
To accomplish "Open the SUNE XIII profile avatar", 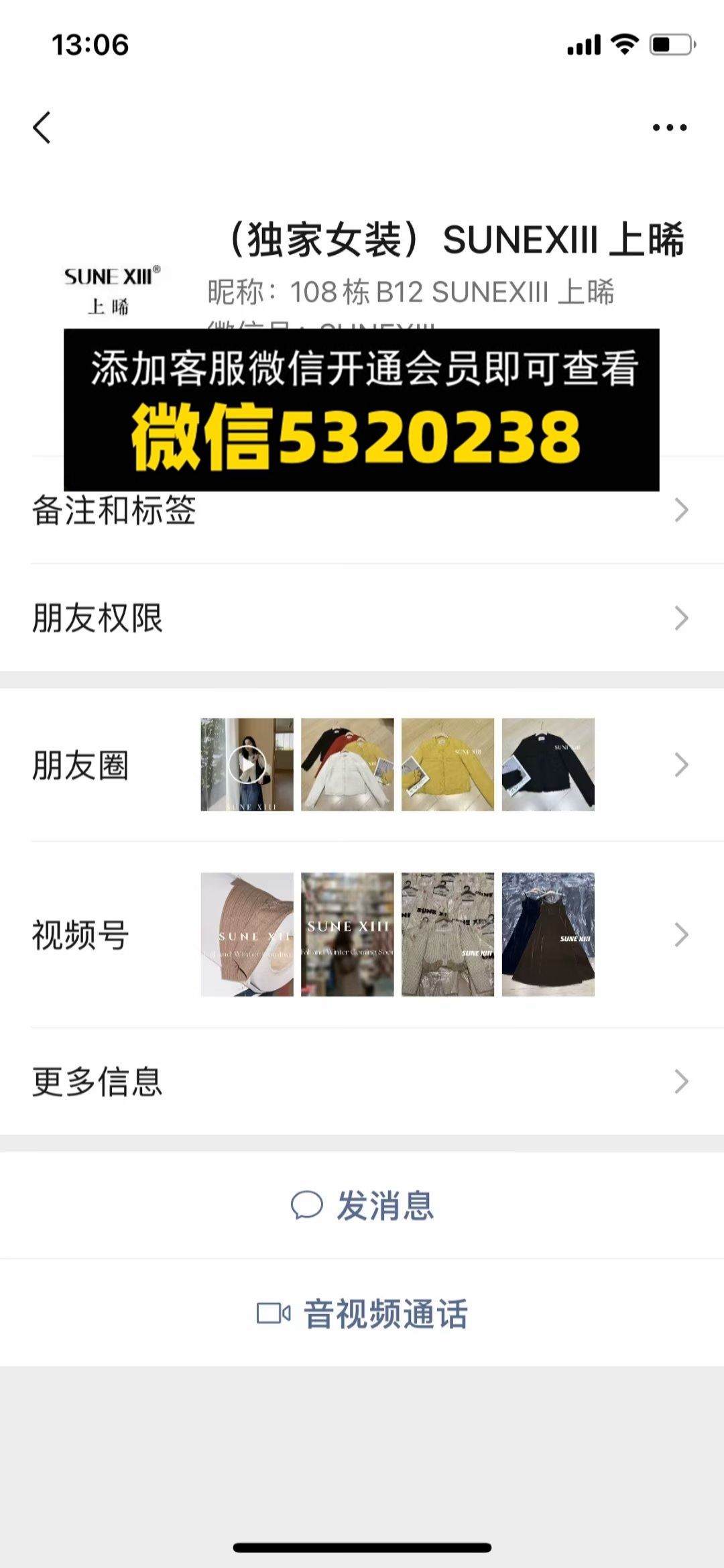I will tap(112, 289).
